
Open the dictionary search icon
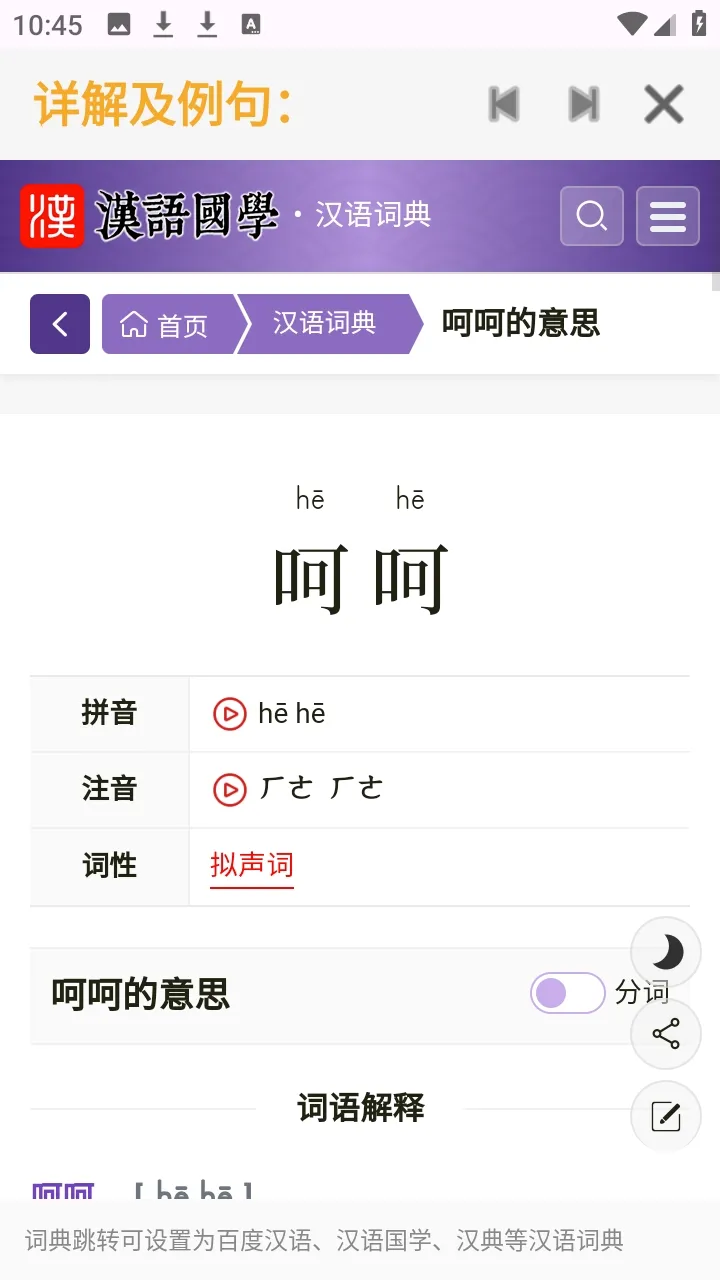tap(592, 216)
